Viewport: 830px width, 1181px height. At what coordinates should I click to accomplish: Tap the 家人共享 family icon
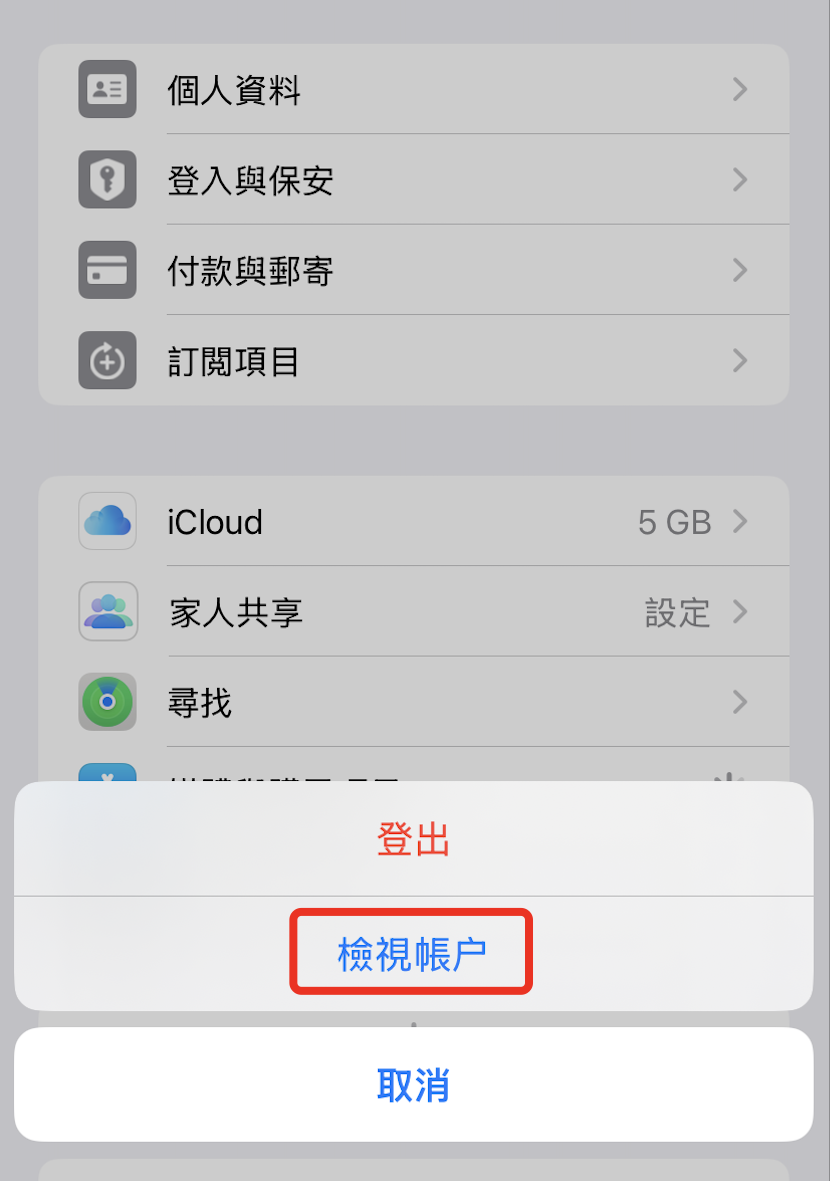(107, 611)
